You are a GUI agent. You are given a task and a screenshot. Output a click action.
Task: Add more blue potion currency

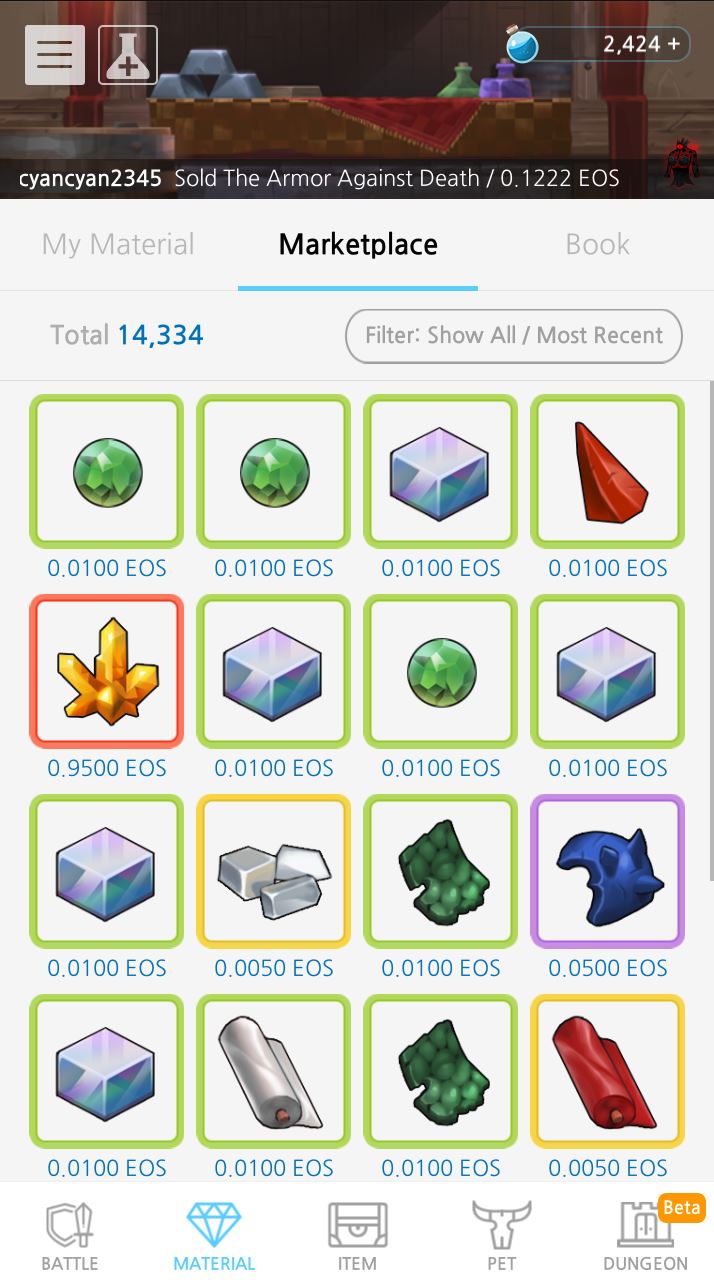pyautogui.click(x=673, y=44)
